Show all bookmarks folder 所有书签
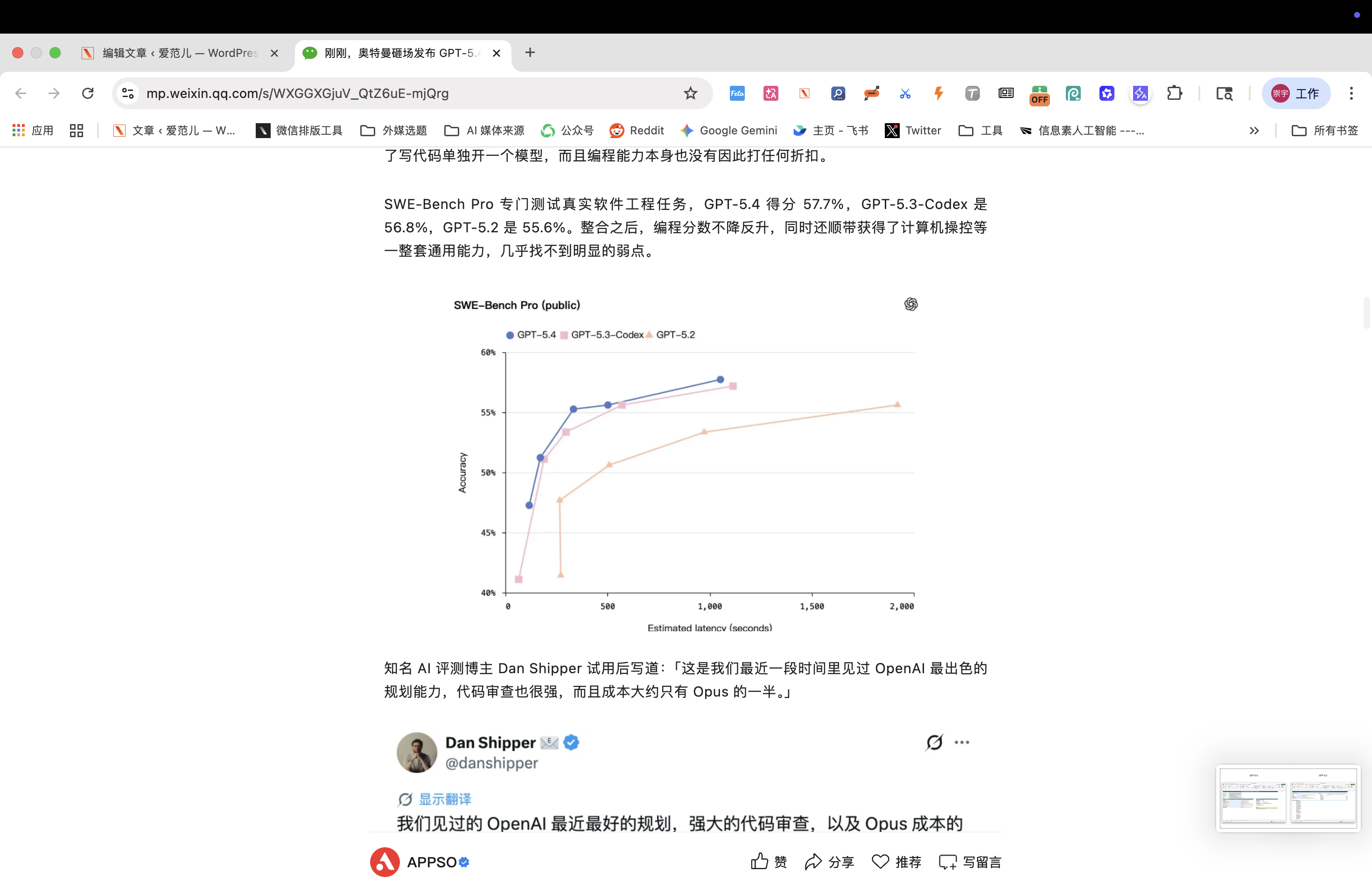The image size is (1372, 892). [1325, 131]
